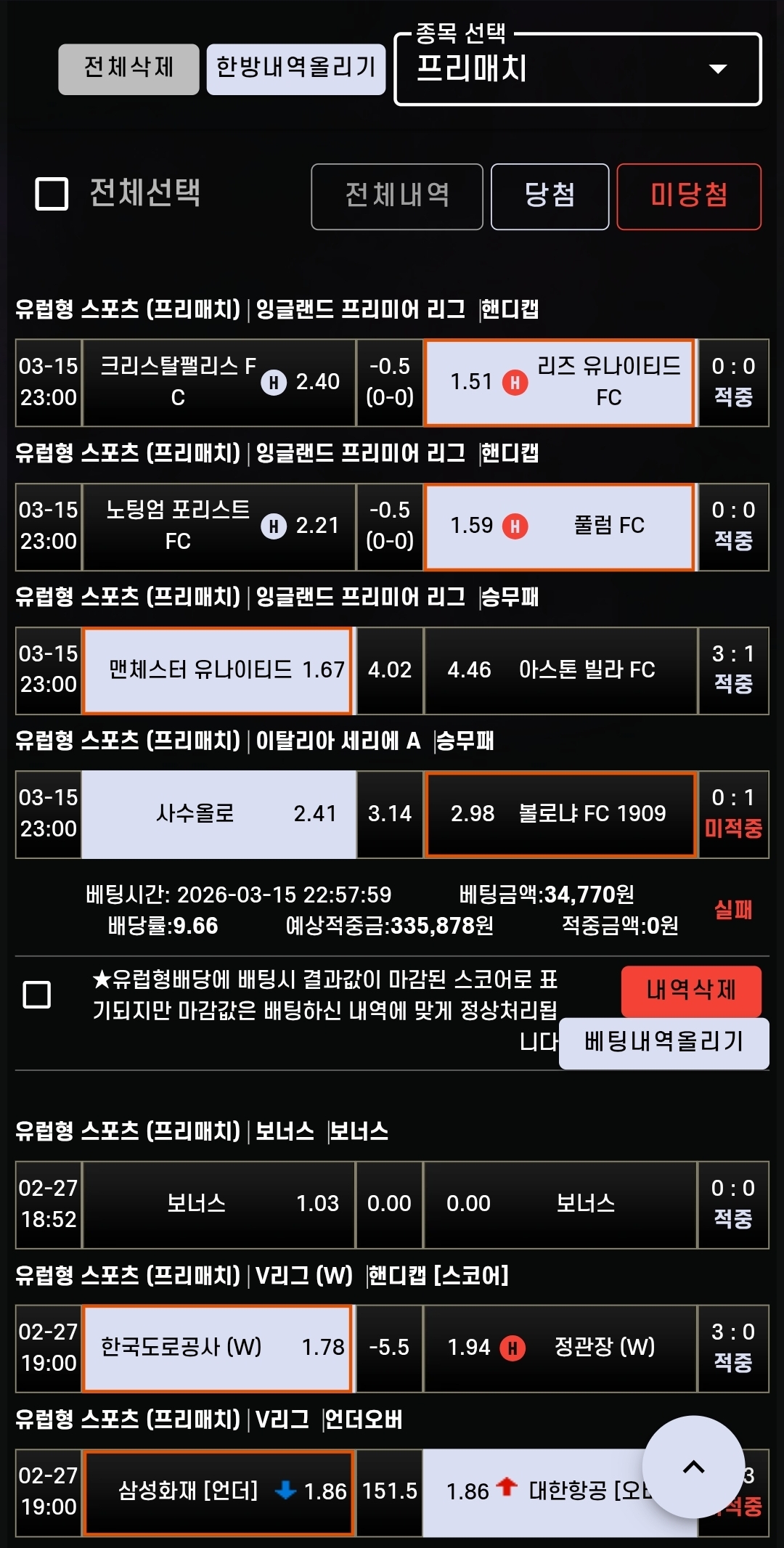The width and height of the screenshot is (784, 1548).
Task: Check the 전체선택 checkbox
Action: (x=52, y=194)
